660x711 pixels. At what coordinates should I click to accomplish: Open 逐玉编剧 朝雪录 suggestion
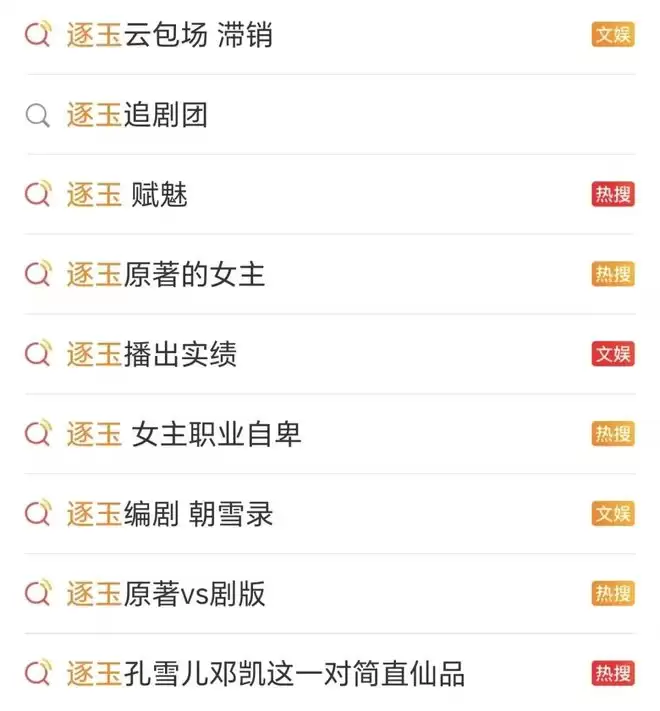point(170,514)
